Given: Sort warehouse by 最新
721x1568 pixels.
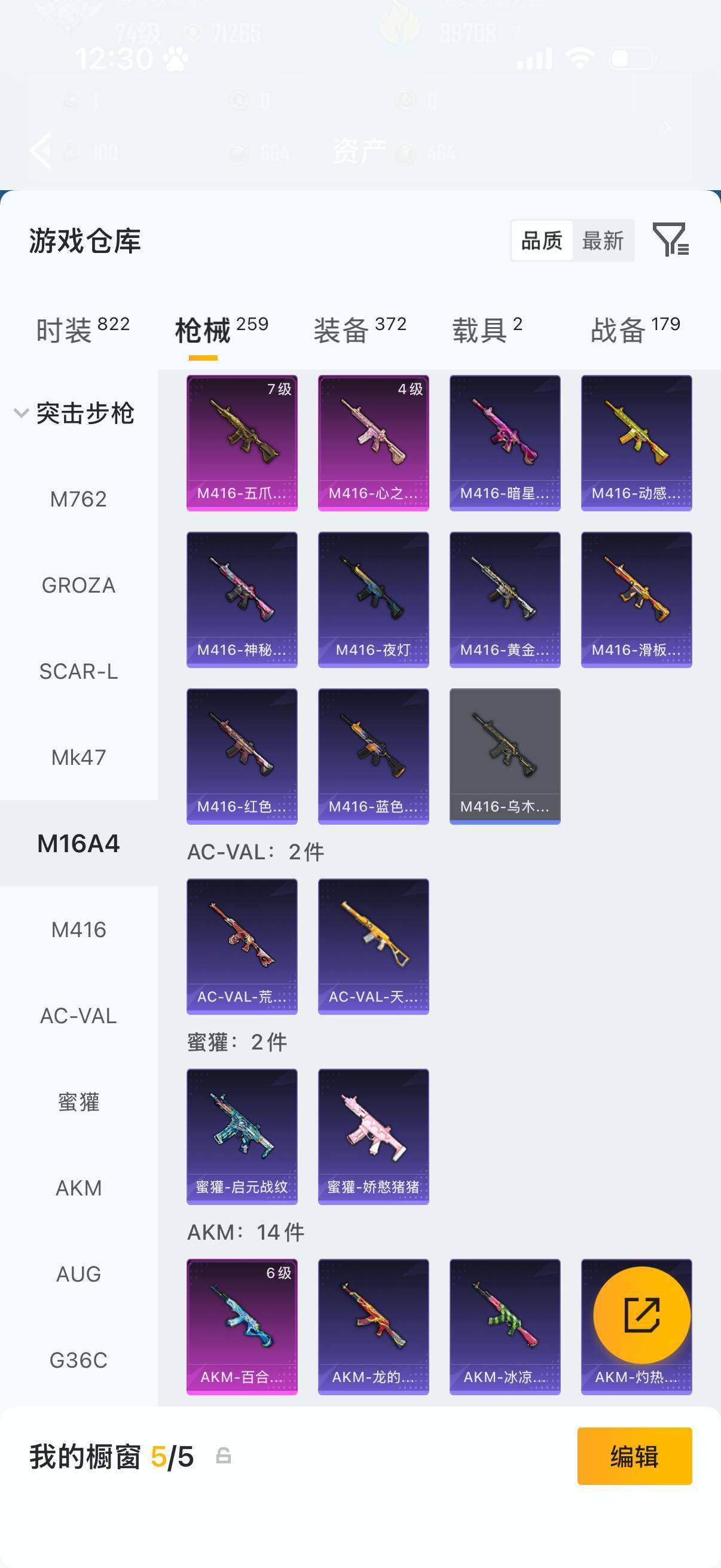Looking at the screenshot, I should tap(603, 240).
